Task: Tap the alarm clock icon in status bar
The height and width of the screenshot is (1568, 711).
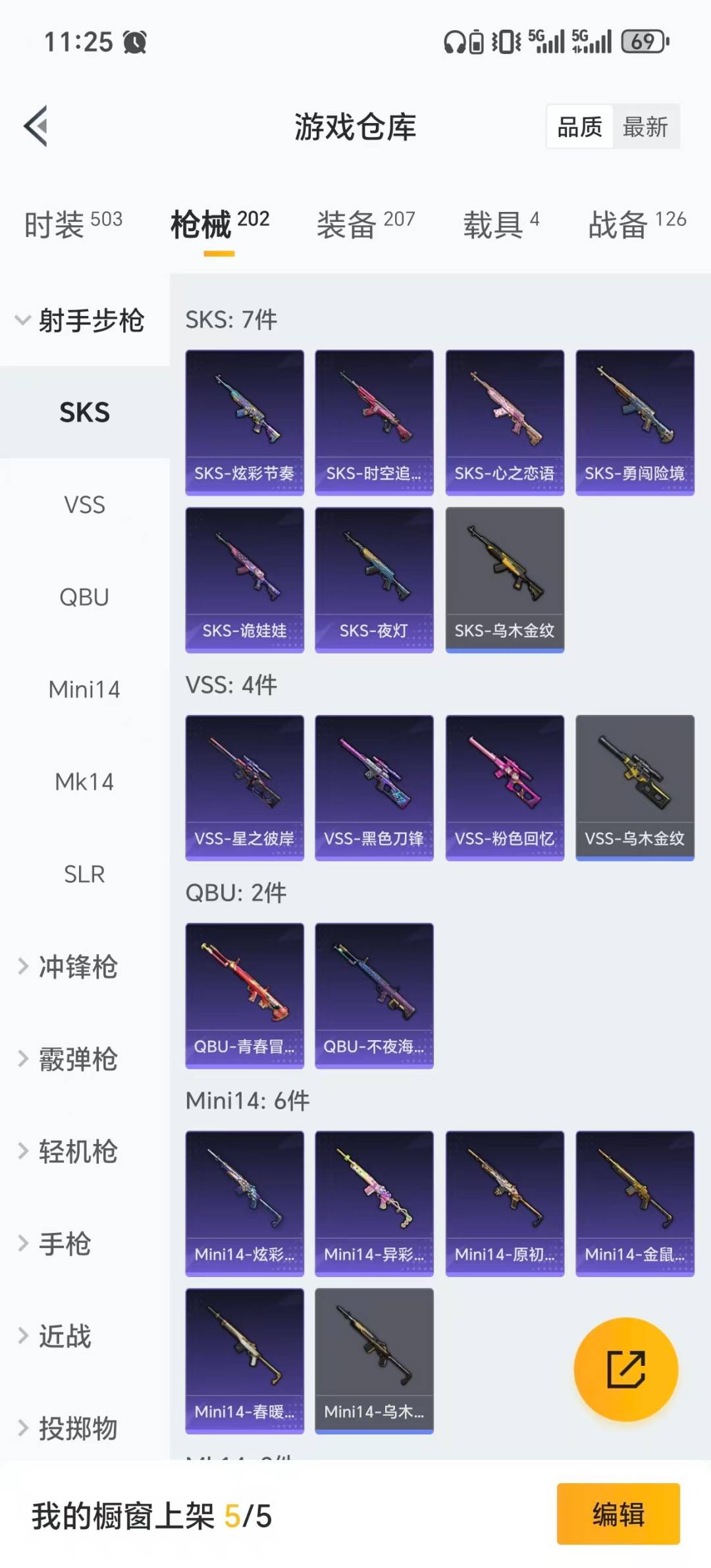Action: 134,41
